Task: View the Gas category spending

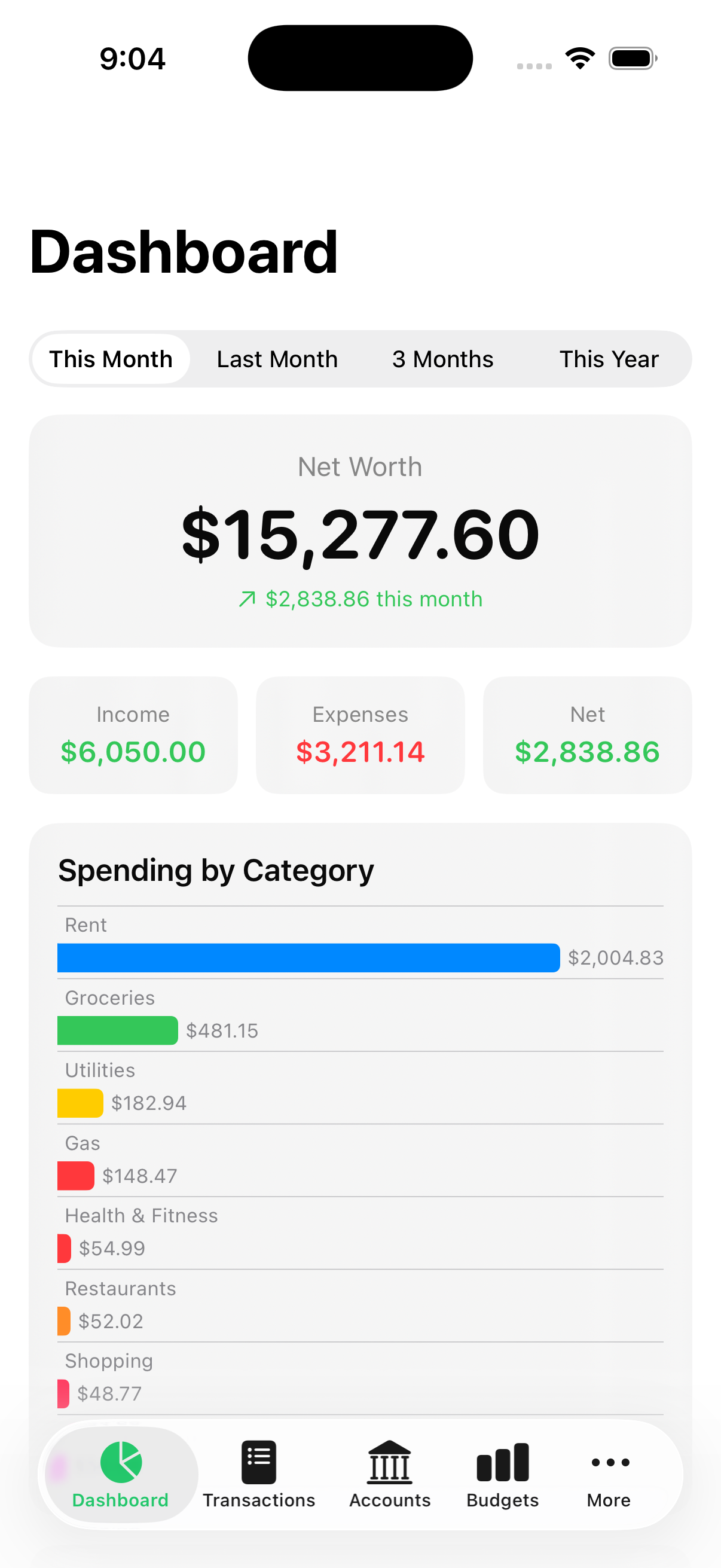Action: tap(75, 1176)
